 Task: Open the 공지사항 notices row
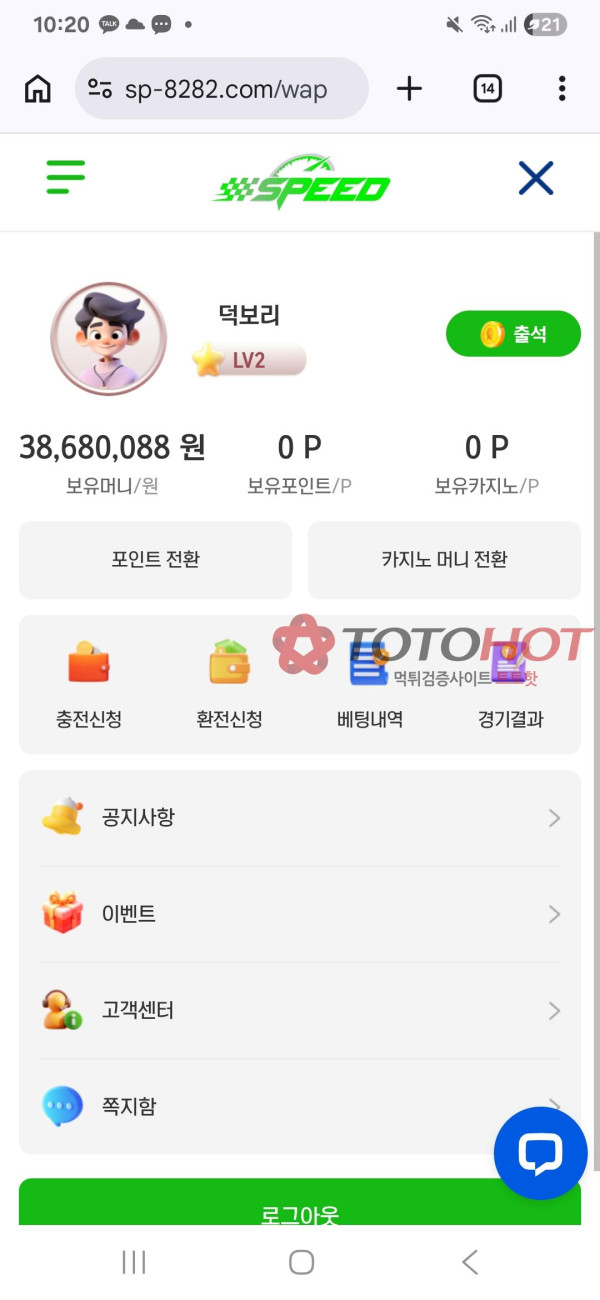(300, 818)
